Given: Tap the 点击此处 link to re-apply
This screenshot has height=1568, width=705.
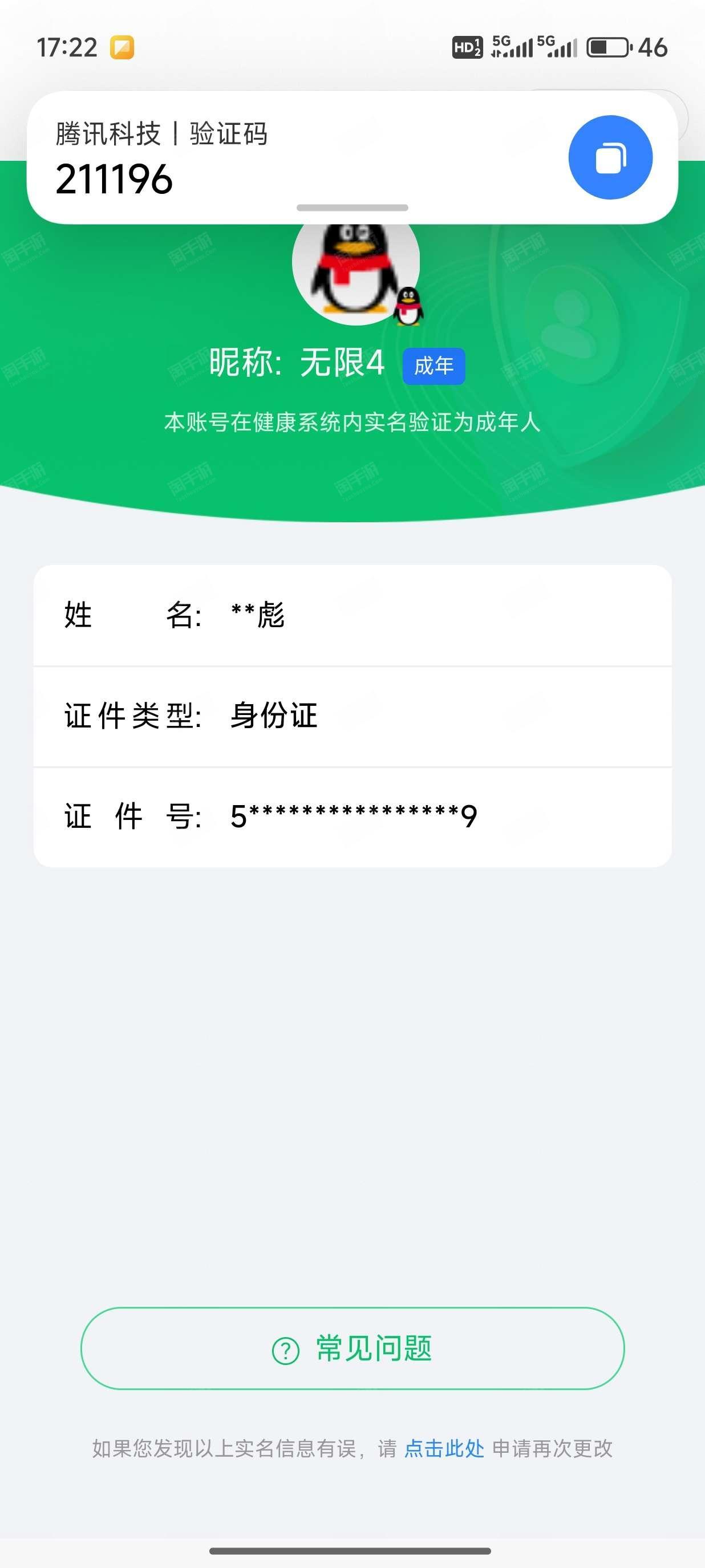Looking at the screenshot, I should point(444,1448).
